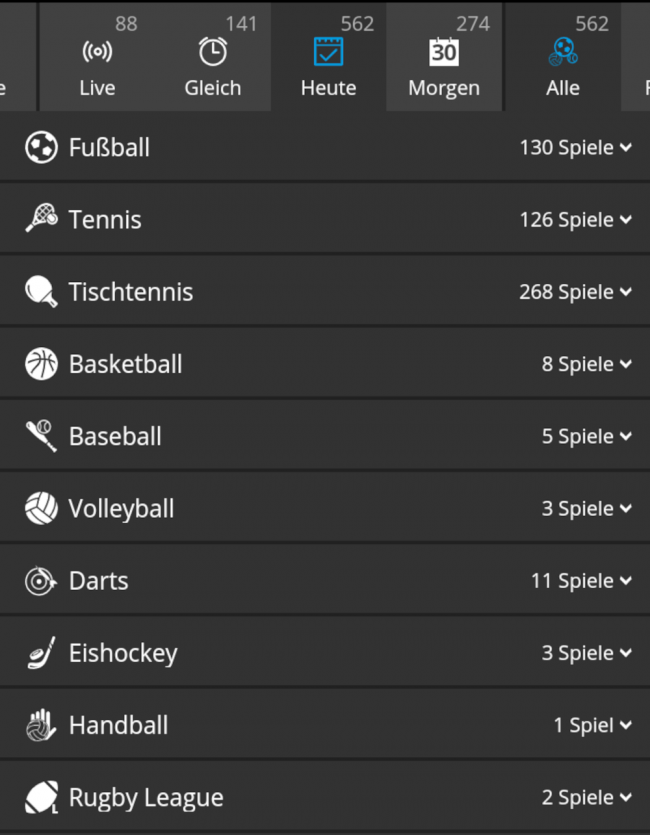
Task: Show the Handball game
Action: (325, 725)
